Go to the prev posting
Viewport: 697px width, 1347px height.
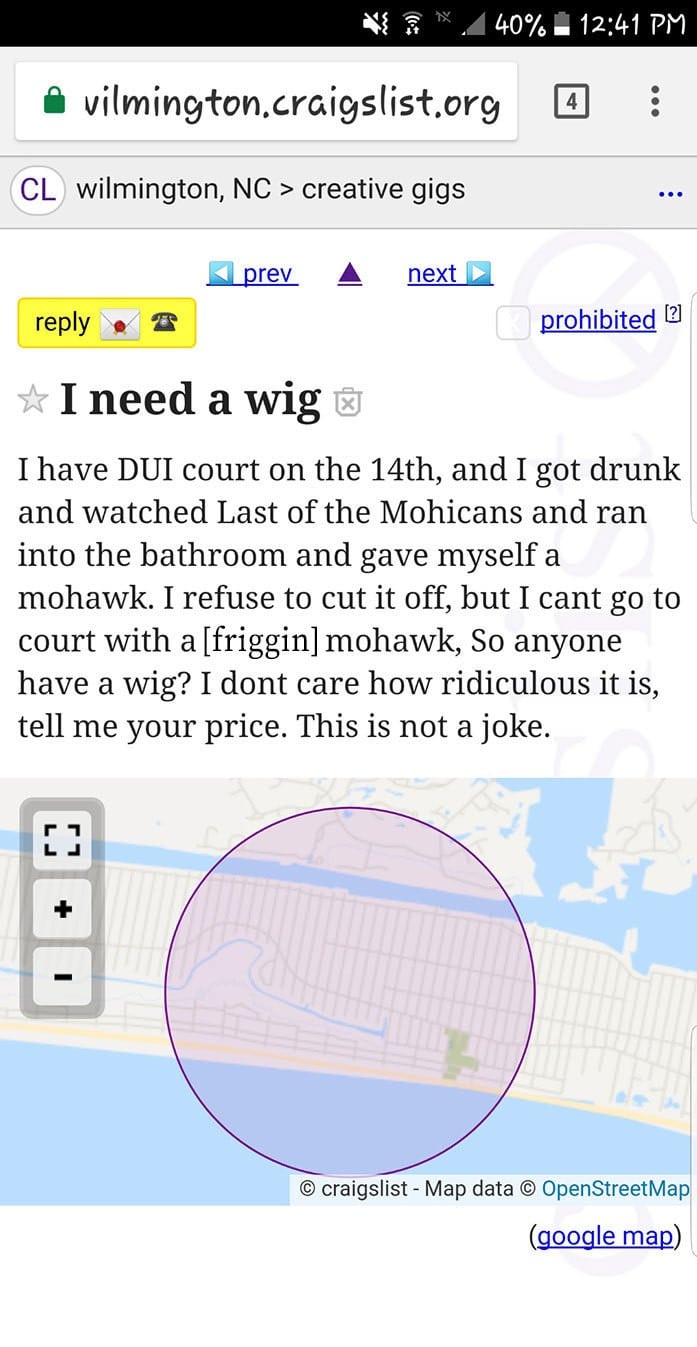(x=252, y=273)
